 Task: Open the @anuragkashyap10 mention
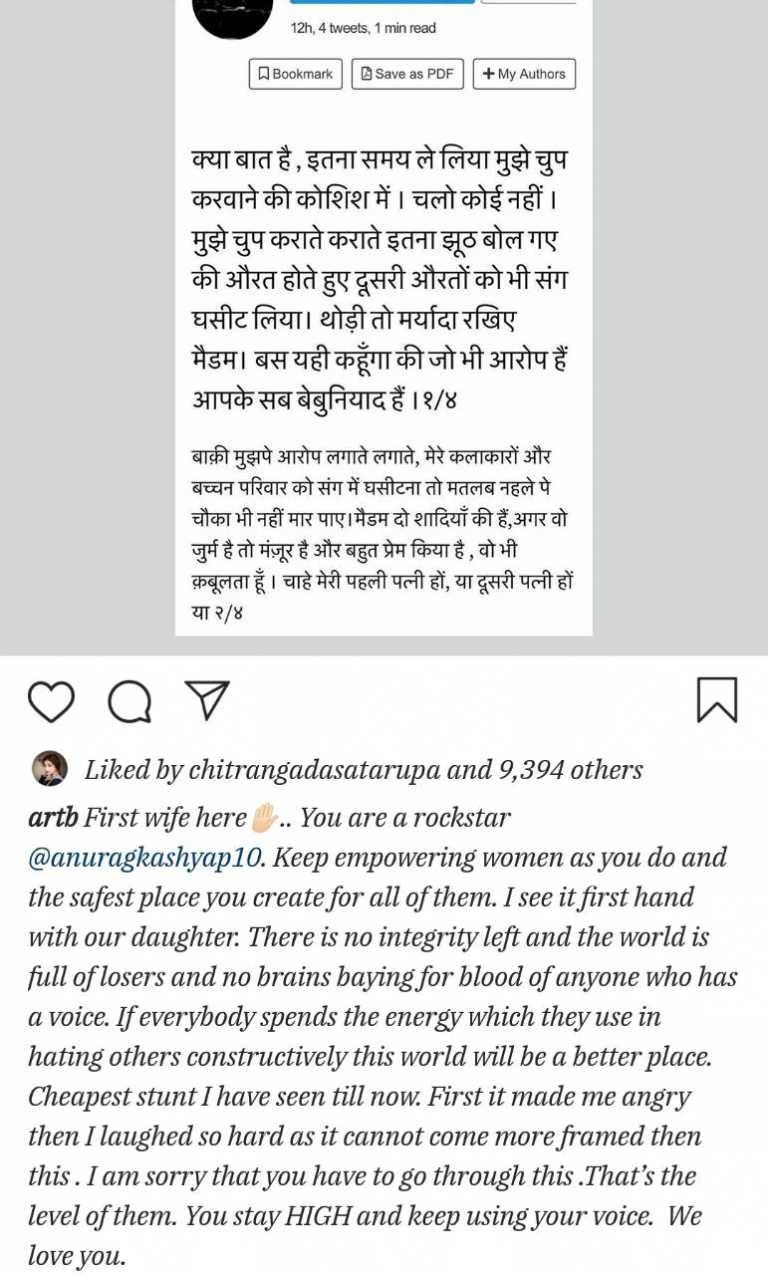[x=148, y=858]
